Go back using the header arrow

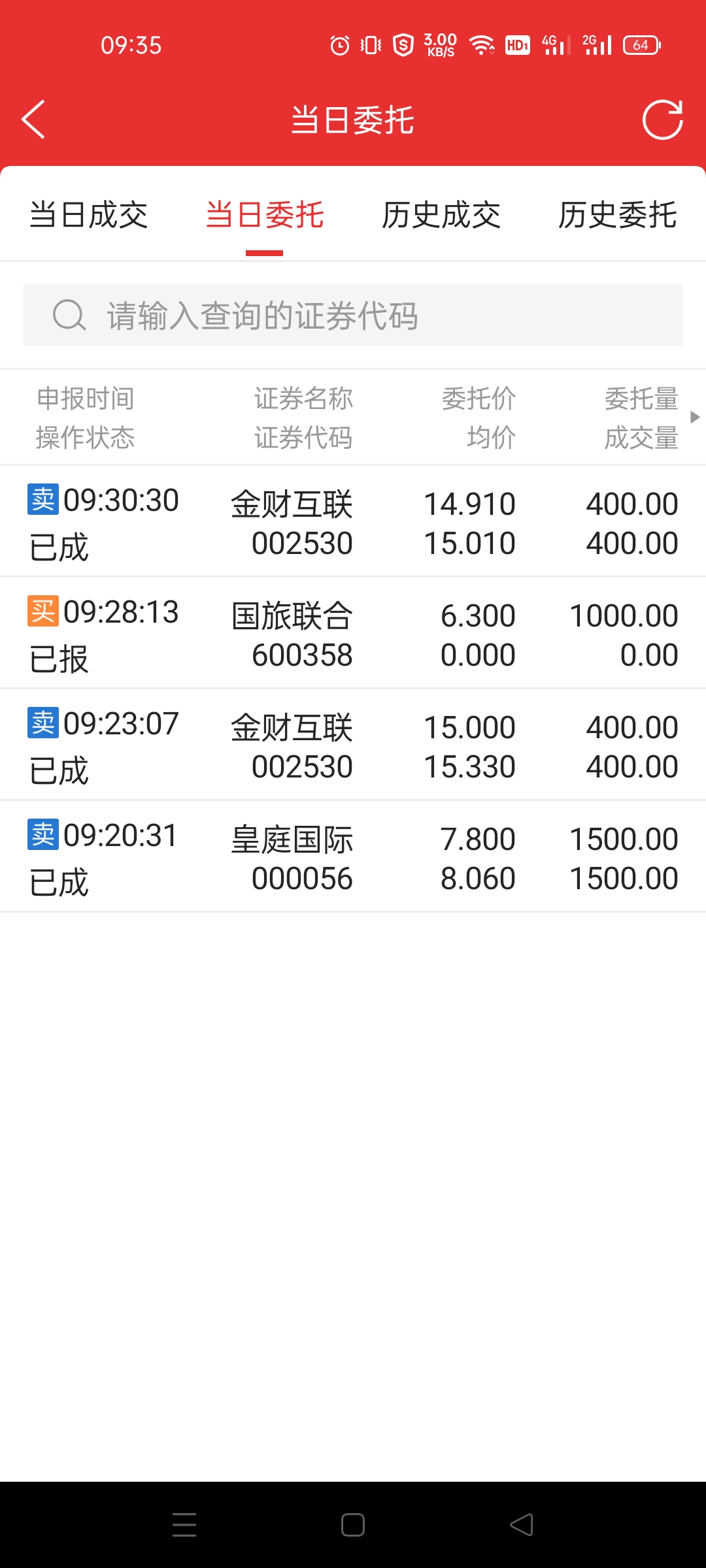point(33,120)
